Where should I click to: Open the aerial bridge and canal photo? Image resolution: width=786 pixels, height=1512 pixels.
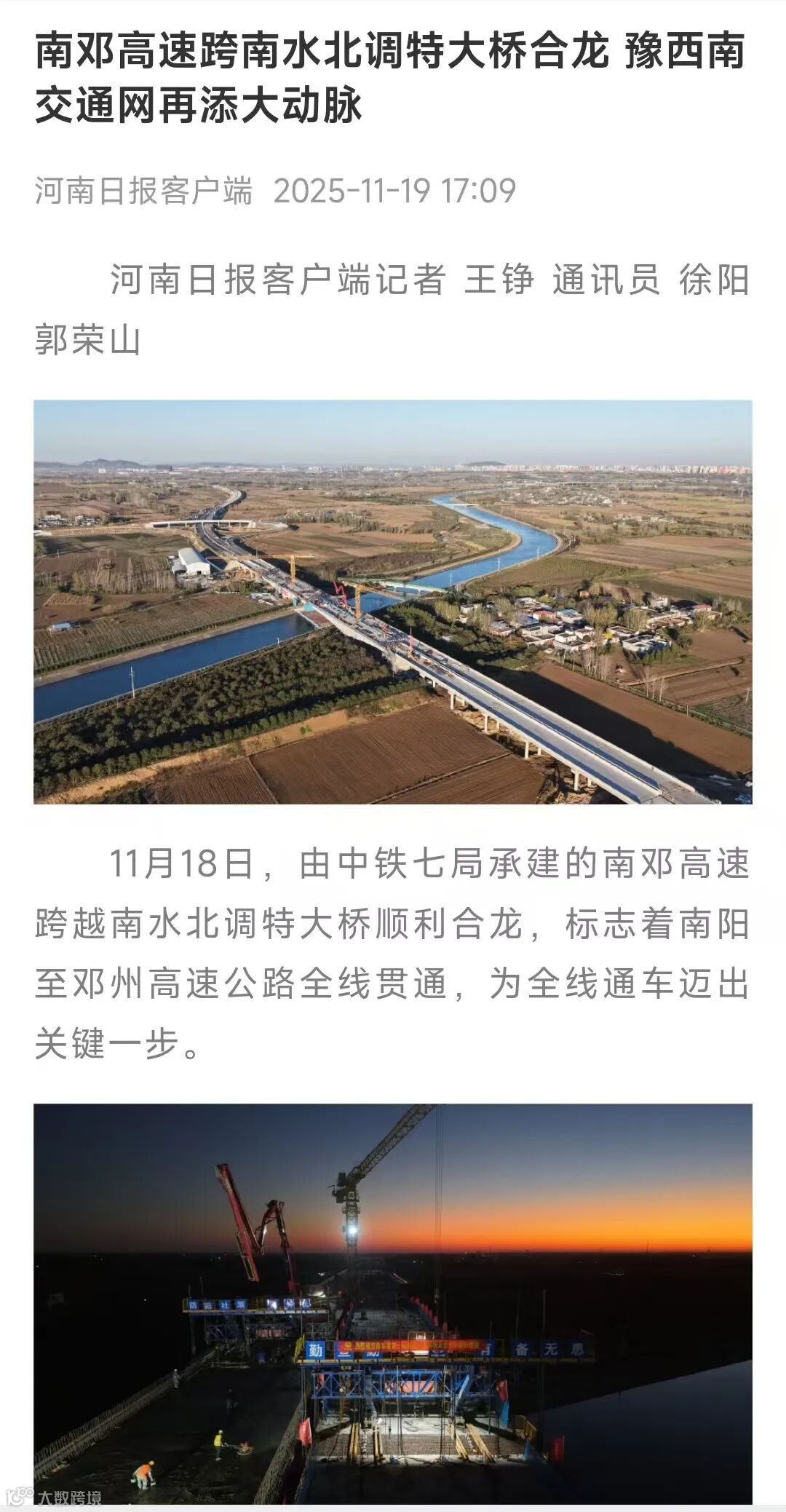[x=393, y=602]
